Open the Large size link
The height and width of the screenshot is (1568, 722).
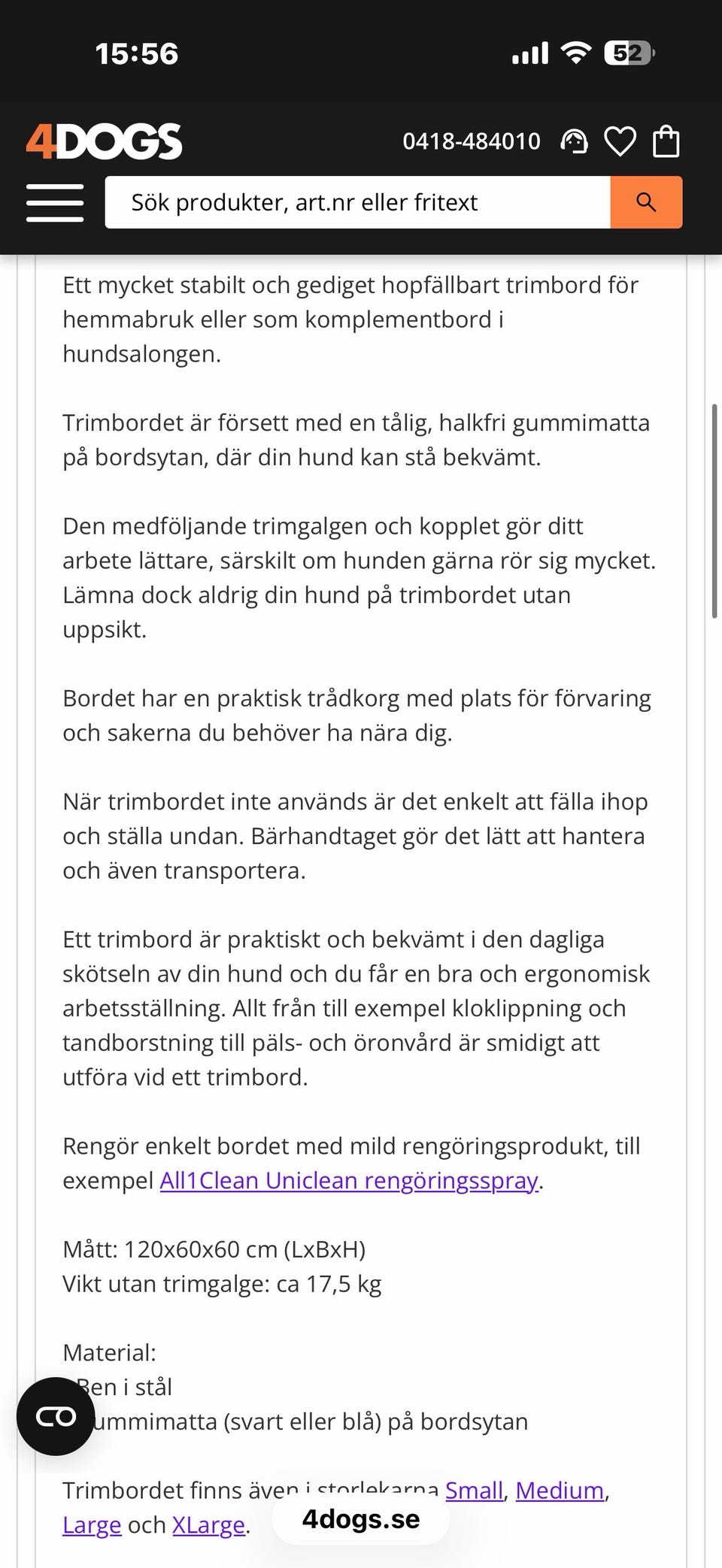(92, 1525)
